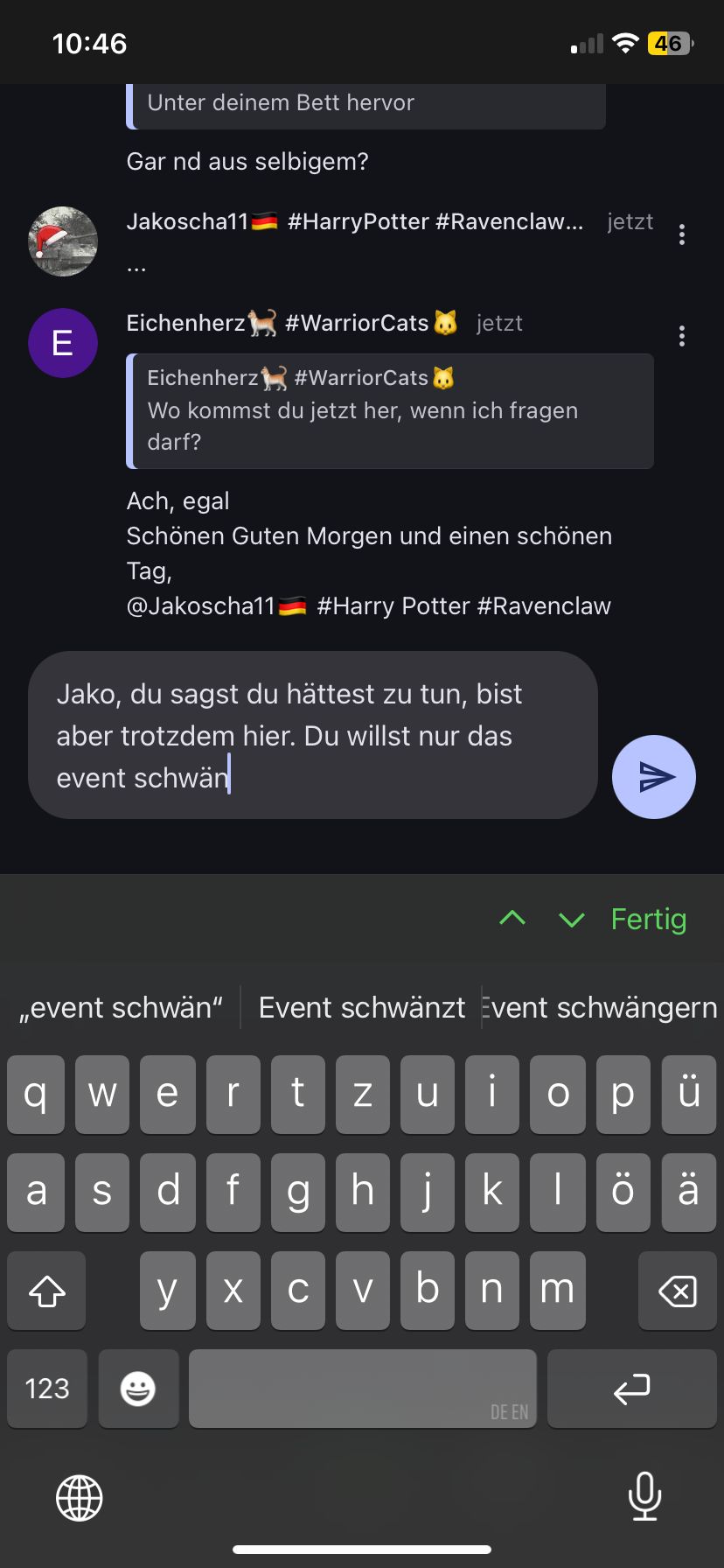
Task: Tap Fertig to close the keyboard
Action: pyautogui.click(x=648, y=919)
